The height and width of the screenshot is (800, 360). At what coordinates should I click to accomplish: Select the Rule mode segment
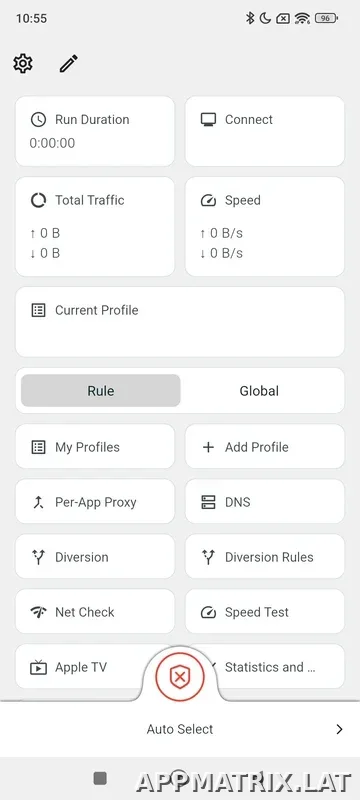(x=100, y=391)
